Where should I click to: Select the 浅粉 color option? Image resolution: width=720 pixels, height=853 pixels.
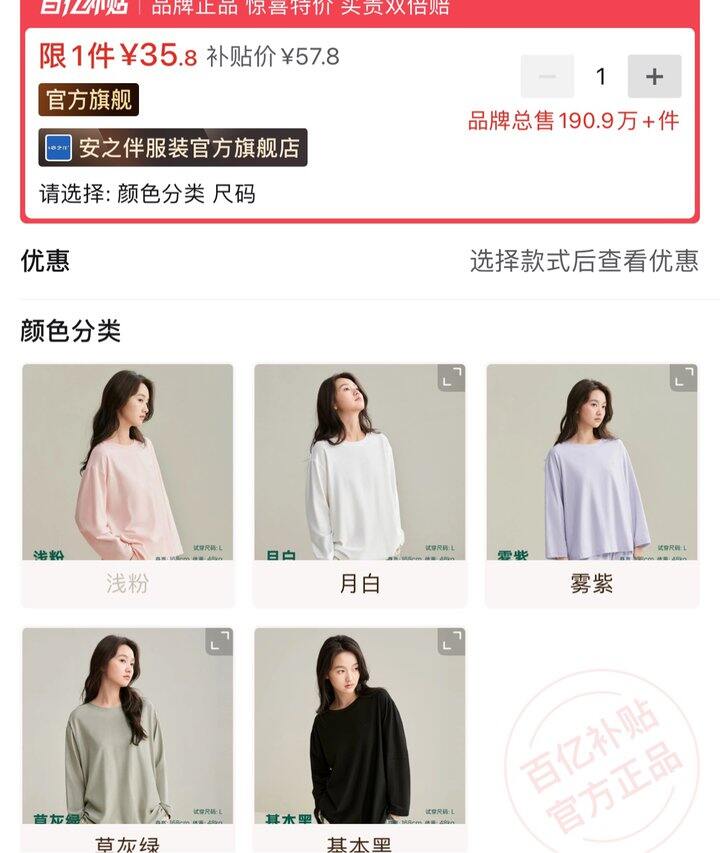127,484
